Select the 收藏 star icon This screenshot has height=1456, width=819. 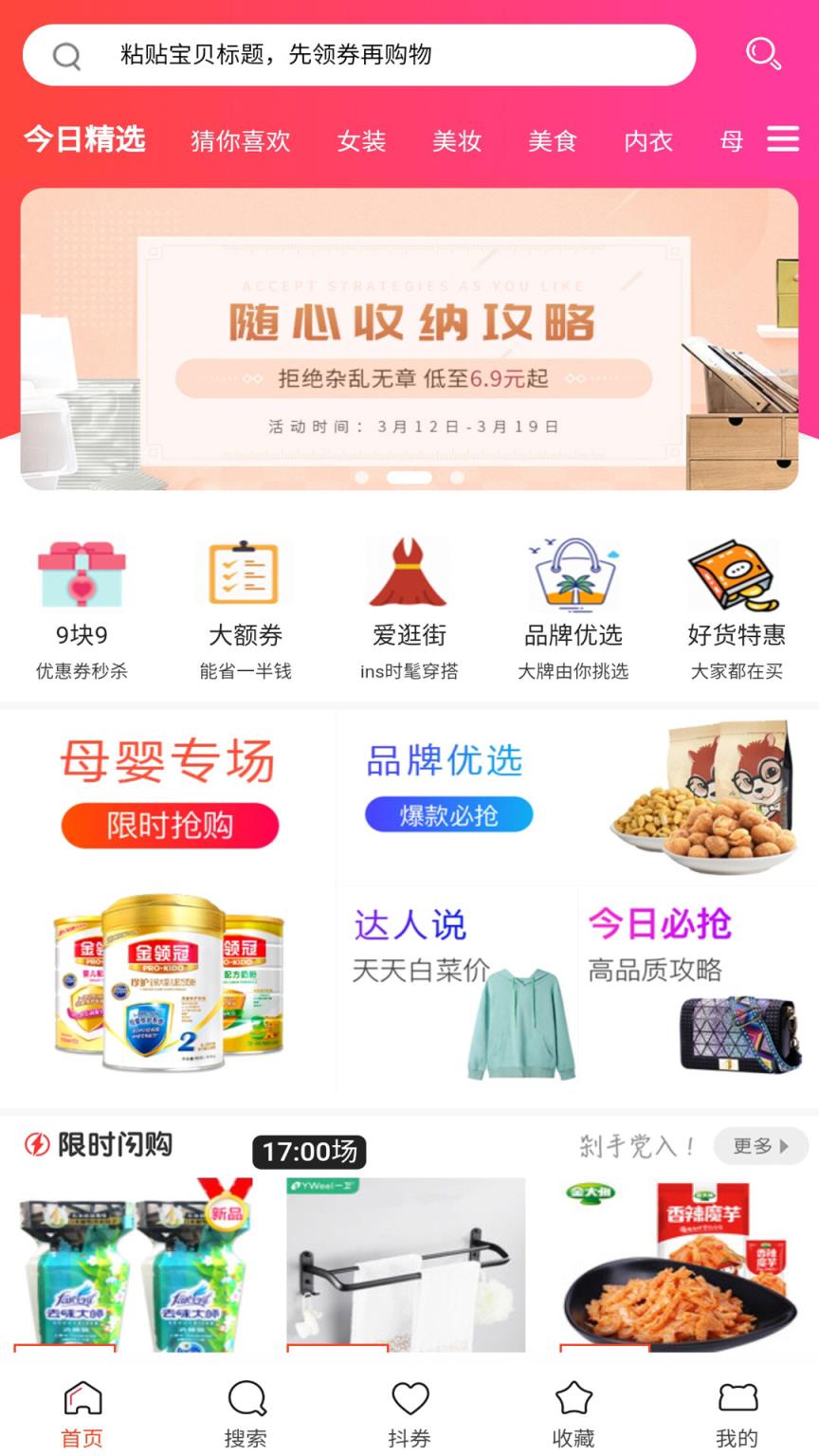pos(573,1397)
